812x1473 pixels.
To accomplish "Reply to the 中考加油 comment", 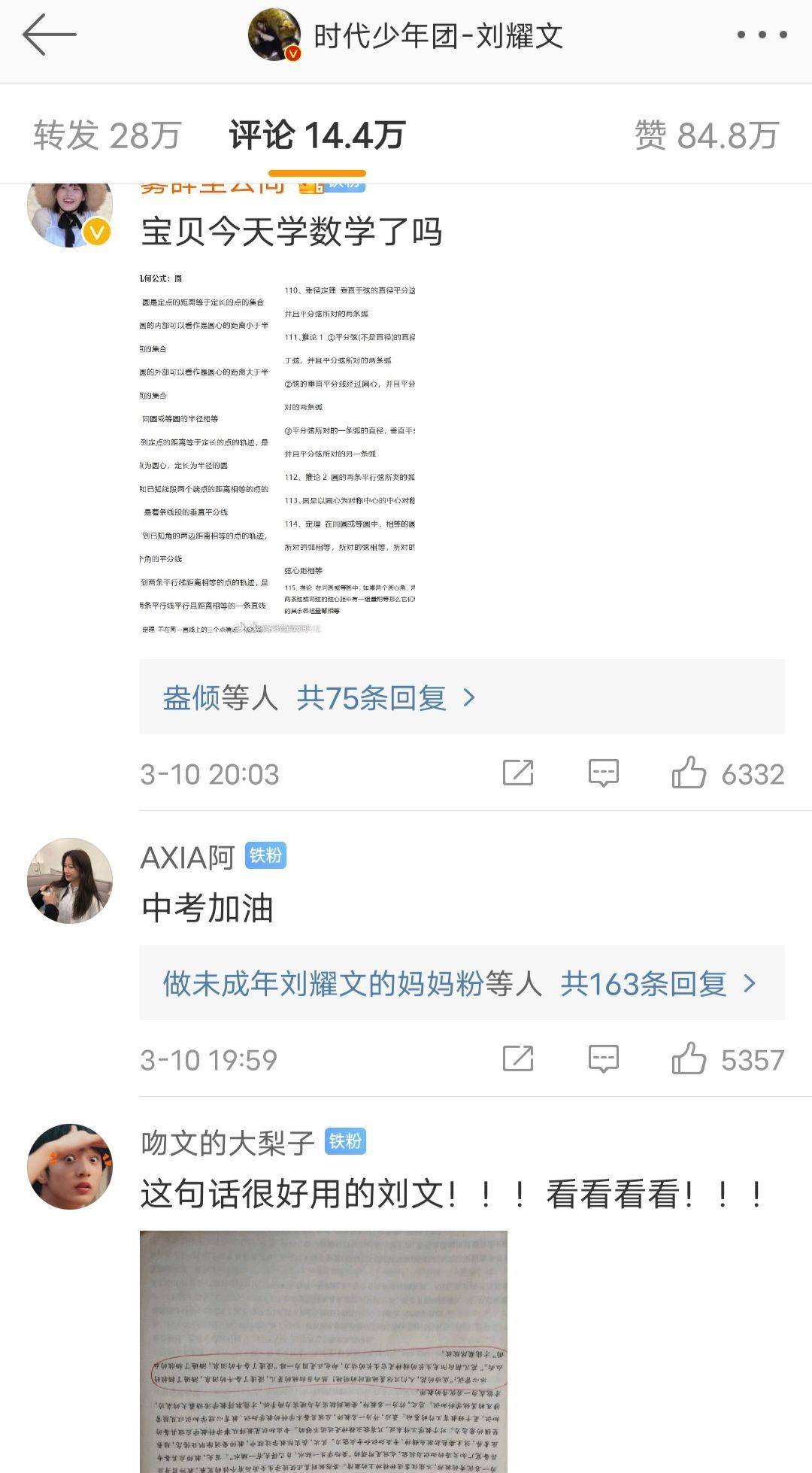I will pos(603,1058).
